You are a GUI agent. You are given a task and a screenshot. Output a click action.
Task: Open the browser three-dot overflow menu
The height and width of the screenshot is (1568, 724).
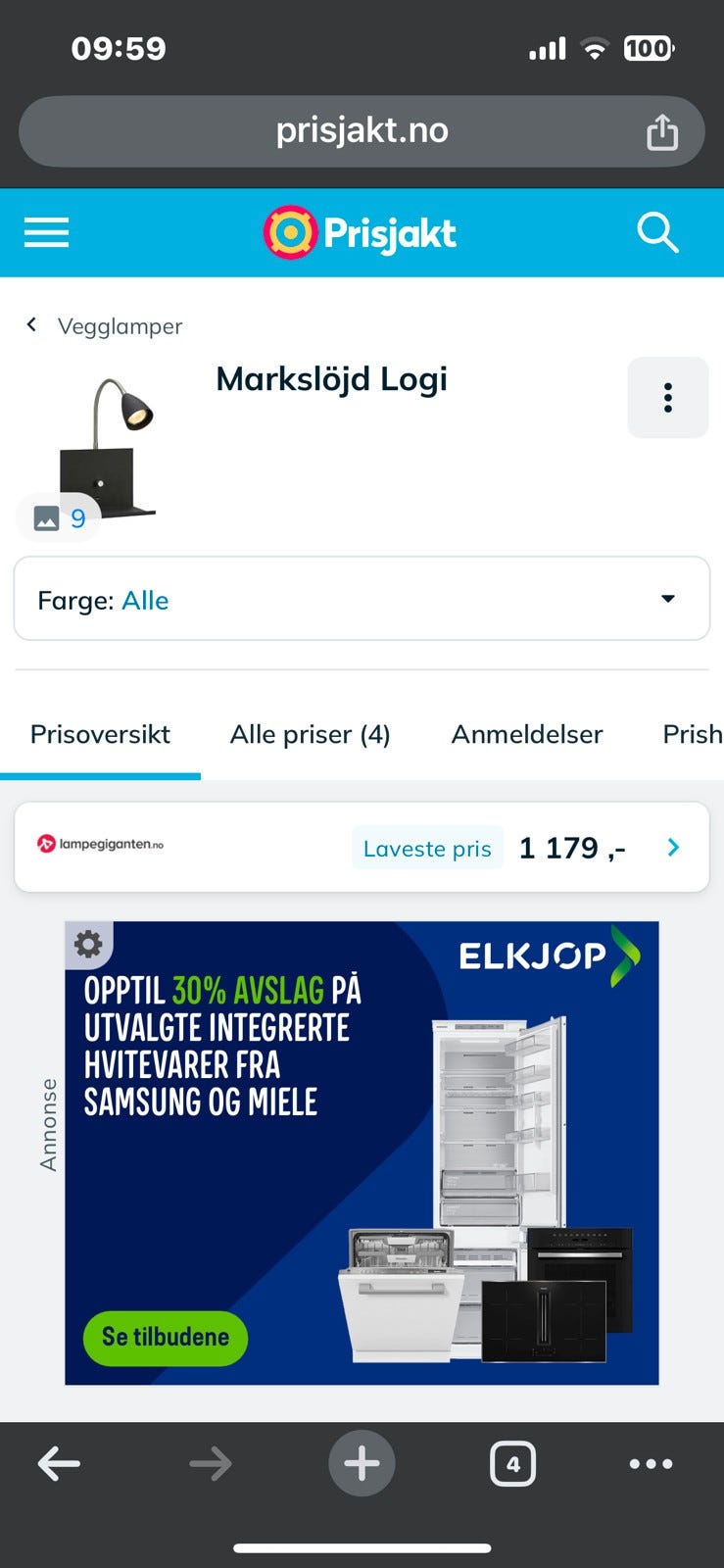pyautogui.click(x=651, y=1463)
